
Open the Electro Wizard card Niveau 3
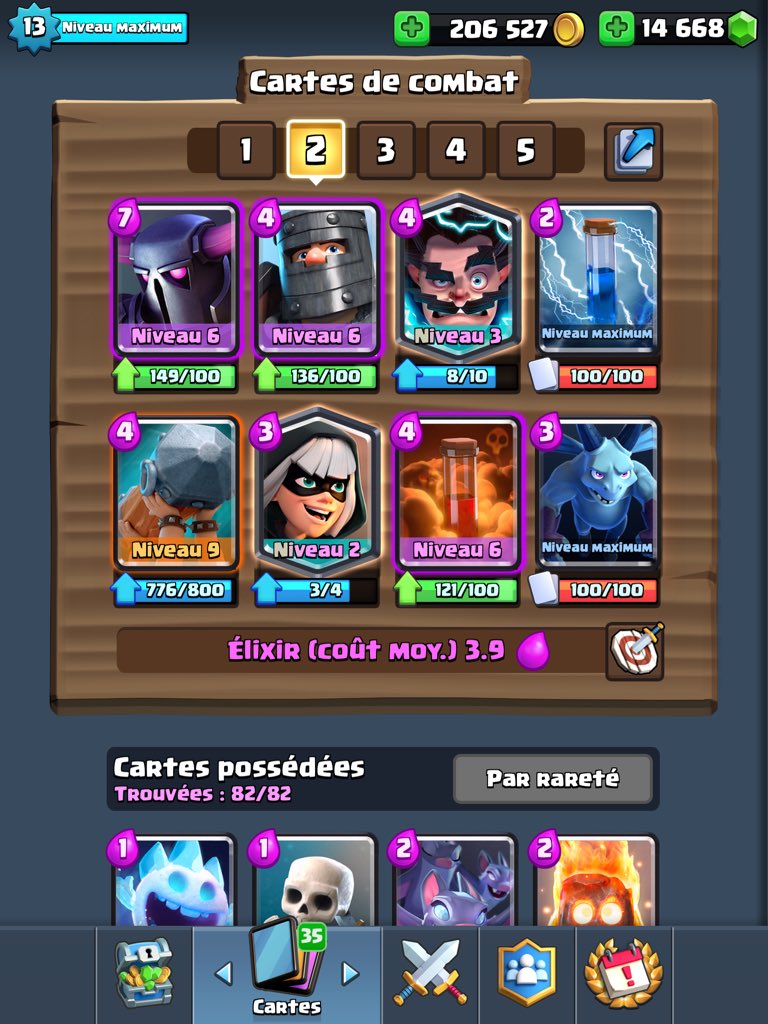[x=458, y=280]
